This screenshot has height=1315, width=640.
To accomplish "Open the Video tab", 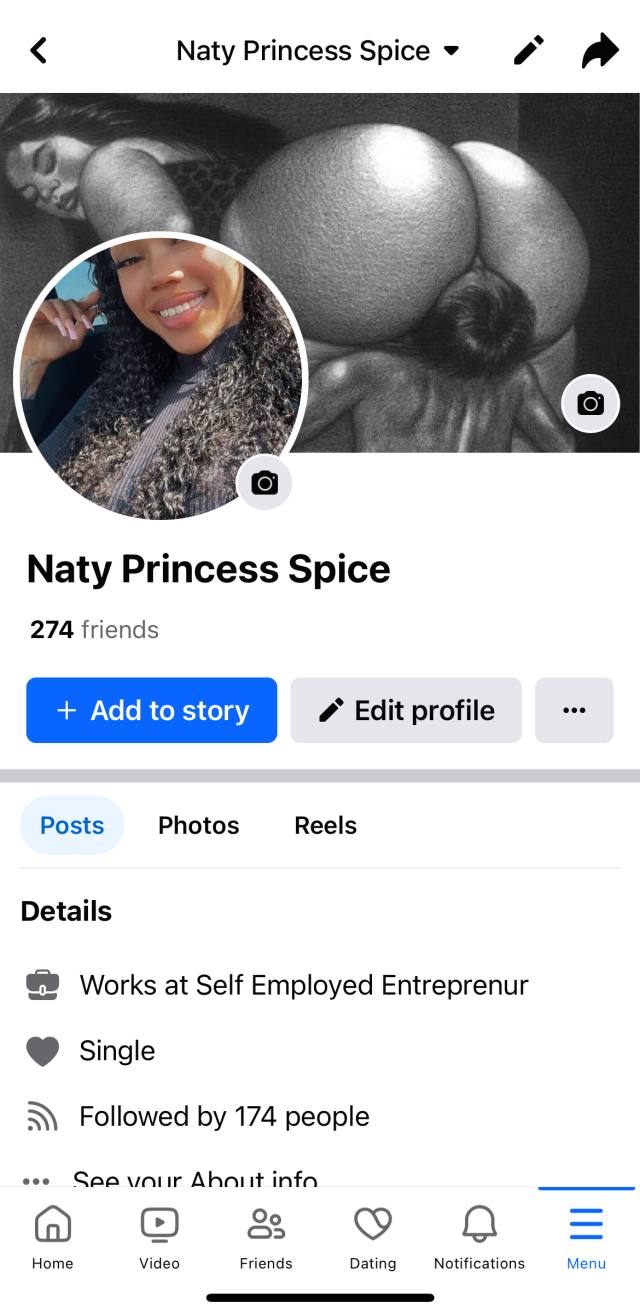I will pyautogui.click(x=159, y=1237).
